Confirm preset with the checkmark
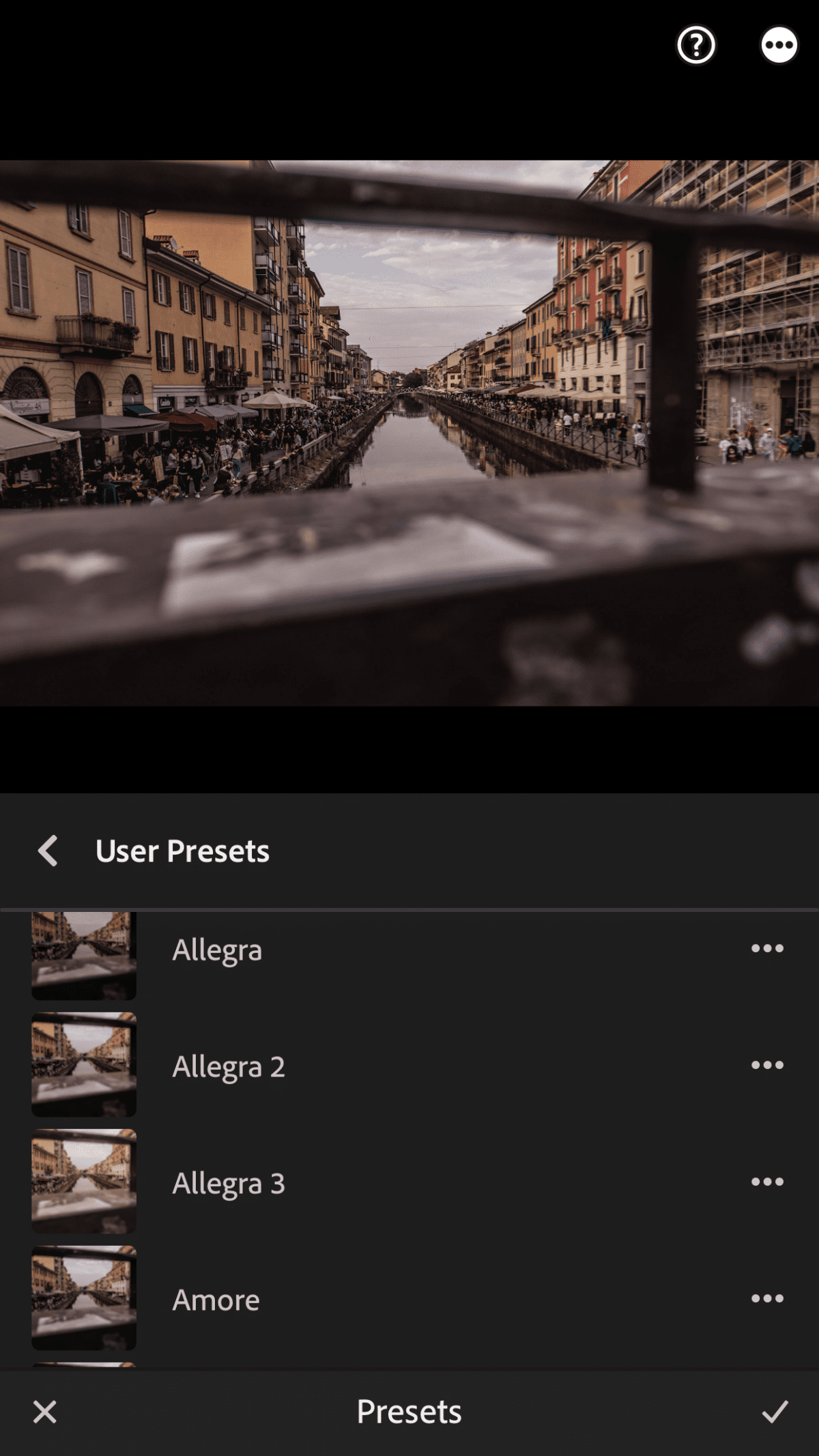This screenshot has width=819, height=1456. 775,1412
